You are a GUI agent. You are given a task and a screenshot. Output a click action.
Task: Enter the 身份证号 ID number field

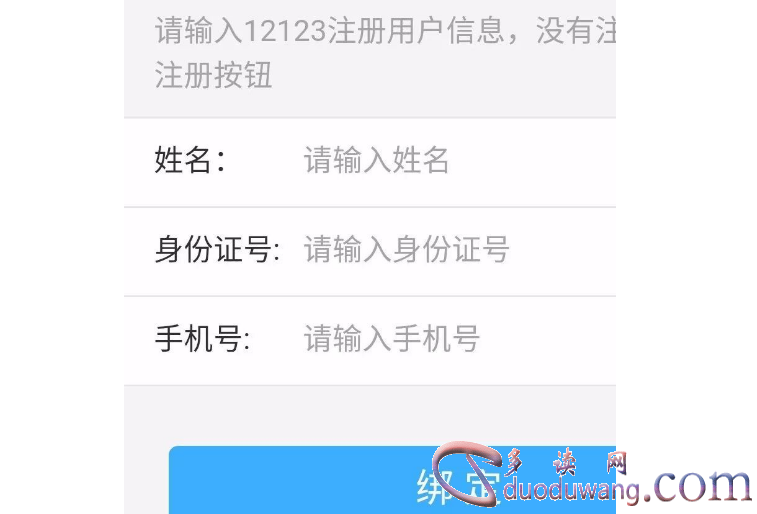click(430, 250)
